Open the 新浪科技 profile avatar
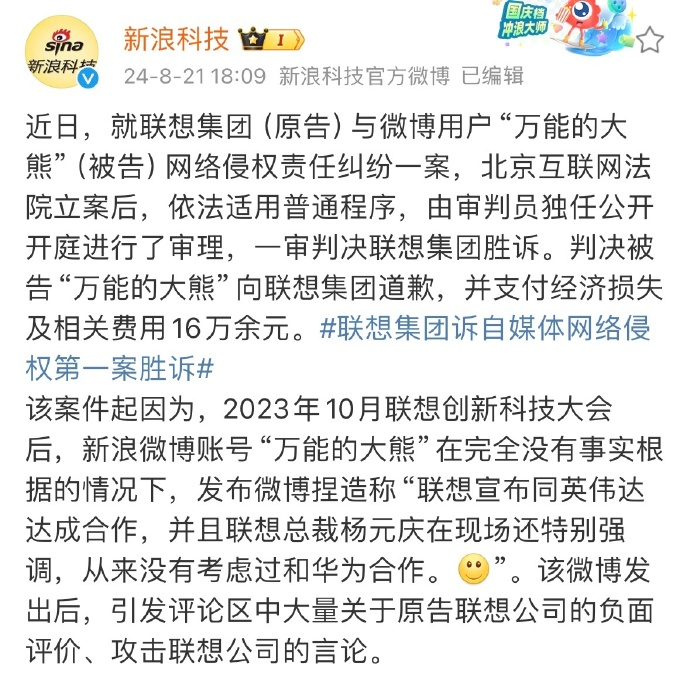 (62, 57)
